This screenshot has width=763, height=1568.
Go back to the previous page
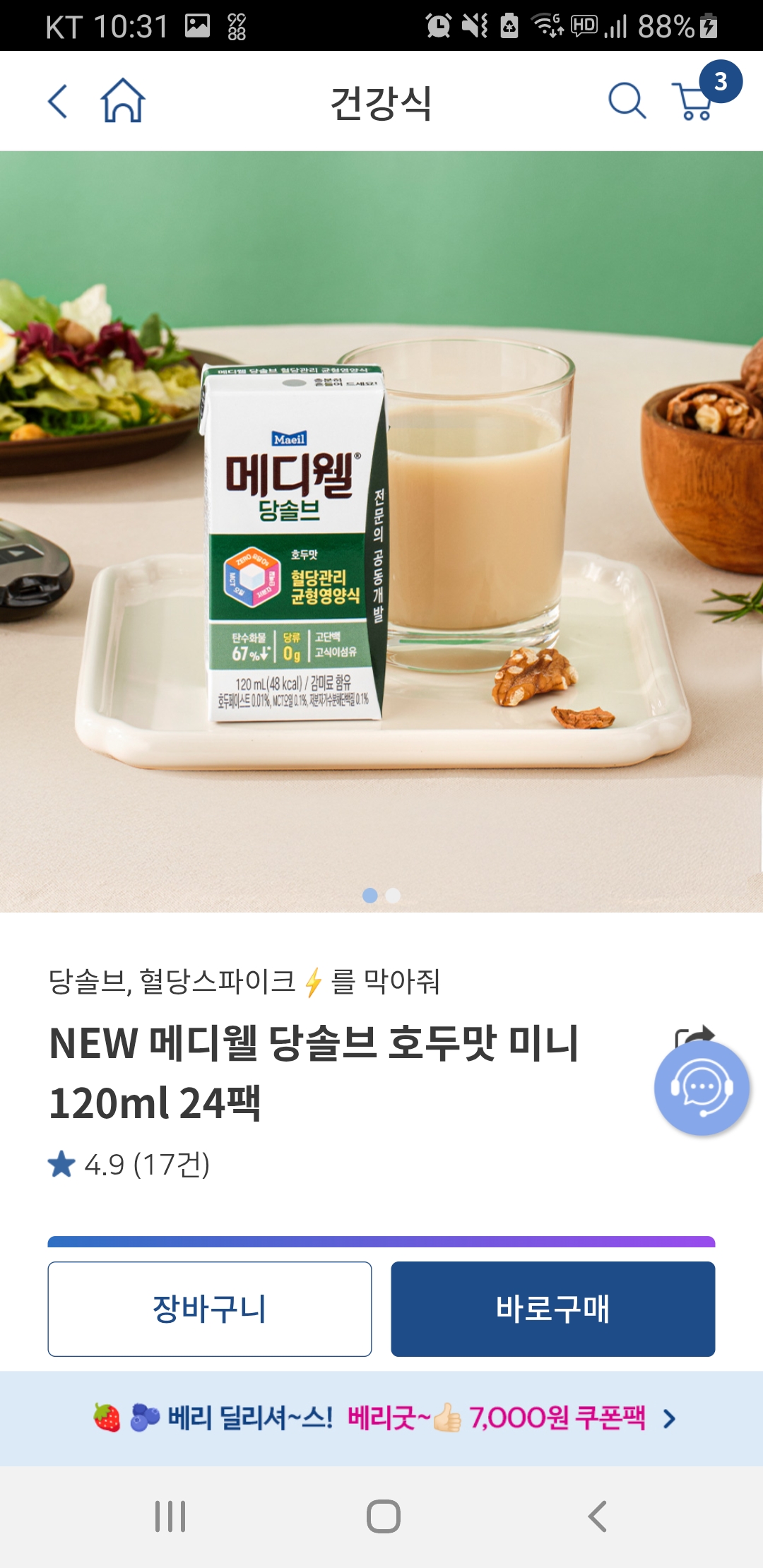[58, 102]
